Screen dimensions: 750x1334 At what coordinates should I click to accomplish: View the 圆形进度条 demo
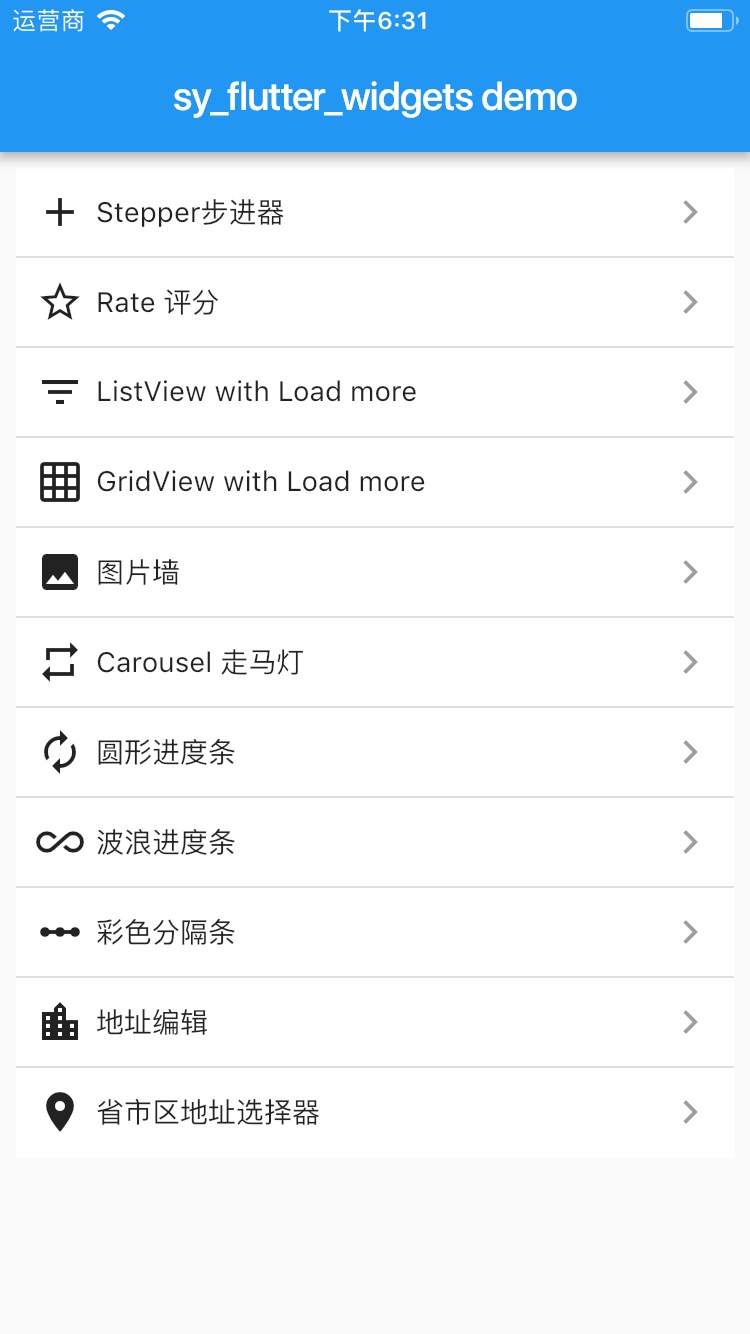375,752
